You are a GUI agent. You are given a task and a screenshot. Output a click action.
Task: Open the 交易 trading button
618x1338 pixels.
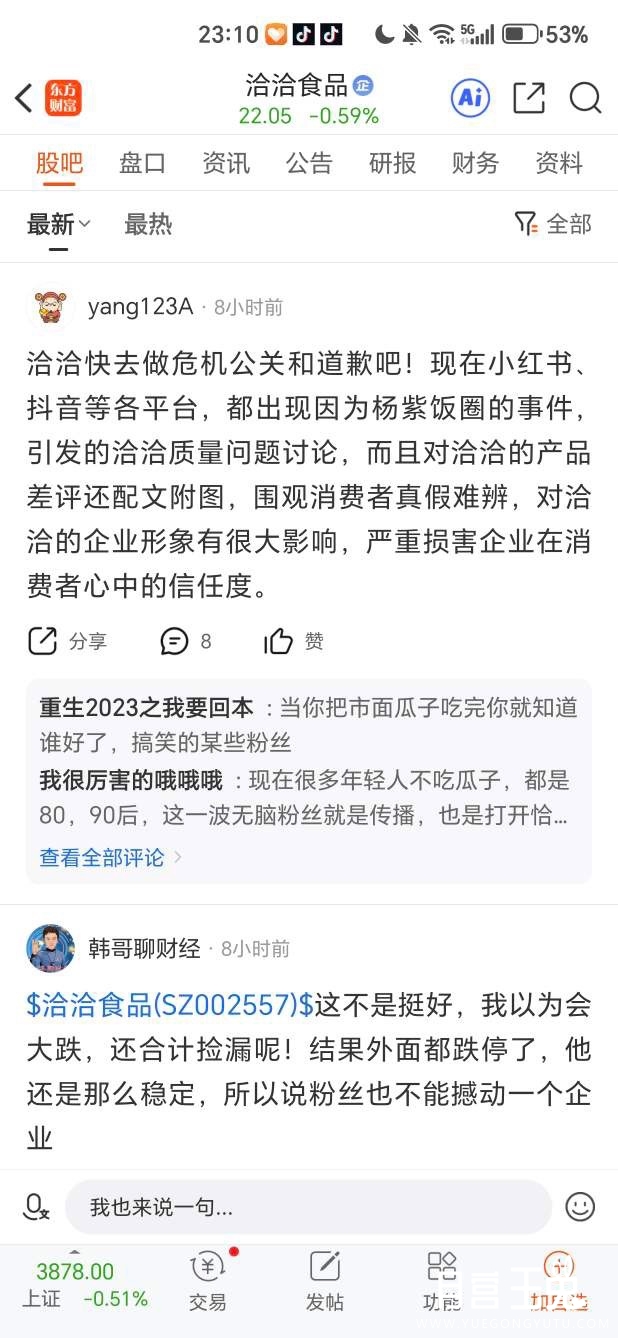point(208,1281)
